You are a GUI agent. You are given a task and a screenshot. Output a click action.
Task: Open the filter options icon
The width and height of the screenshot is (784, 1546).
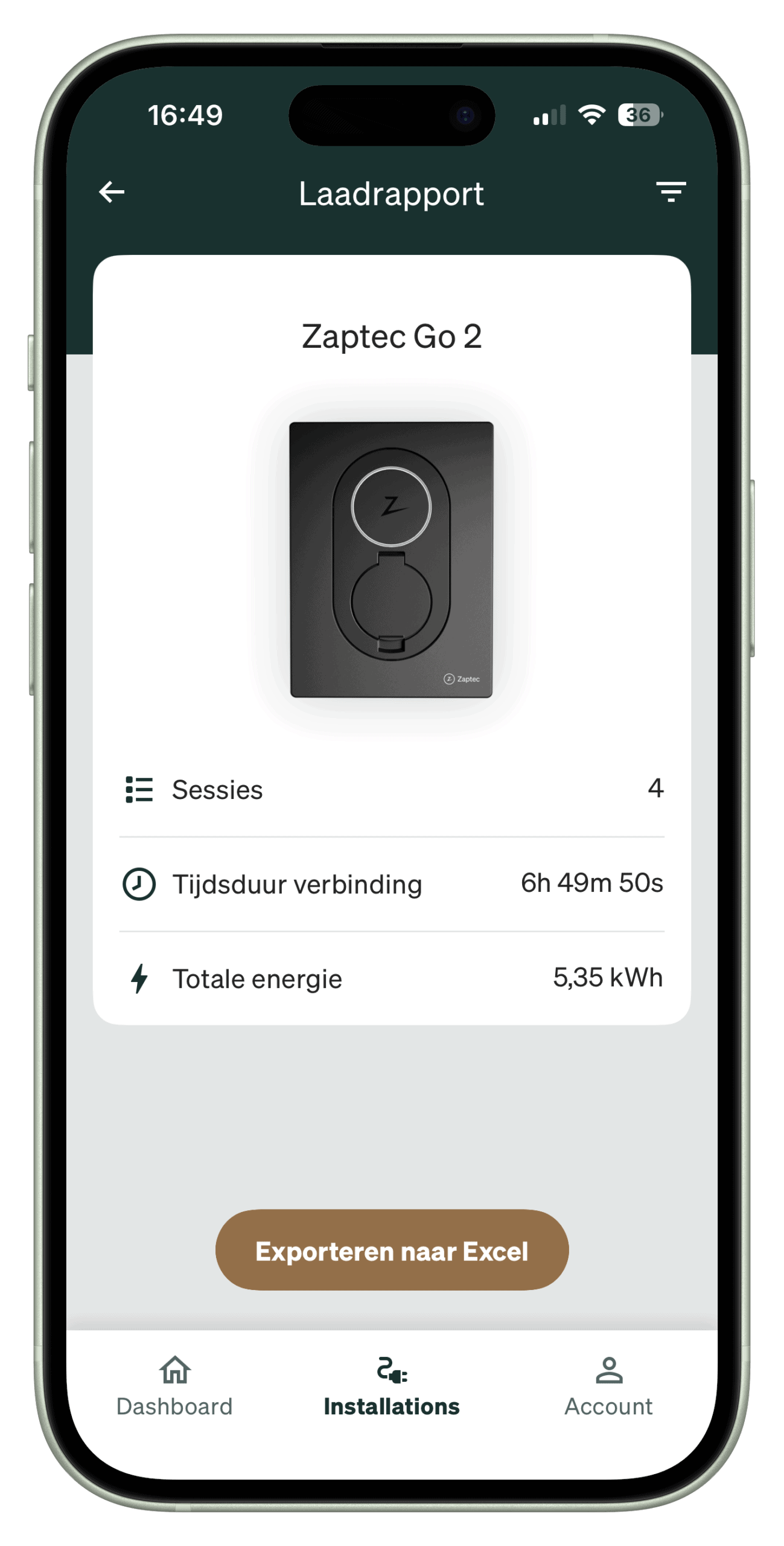tap(671, 192)
